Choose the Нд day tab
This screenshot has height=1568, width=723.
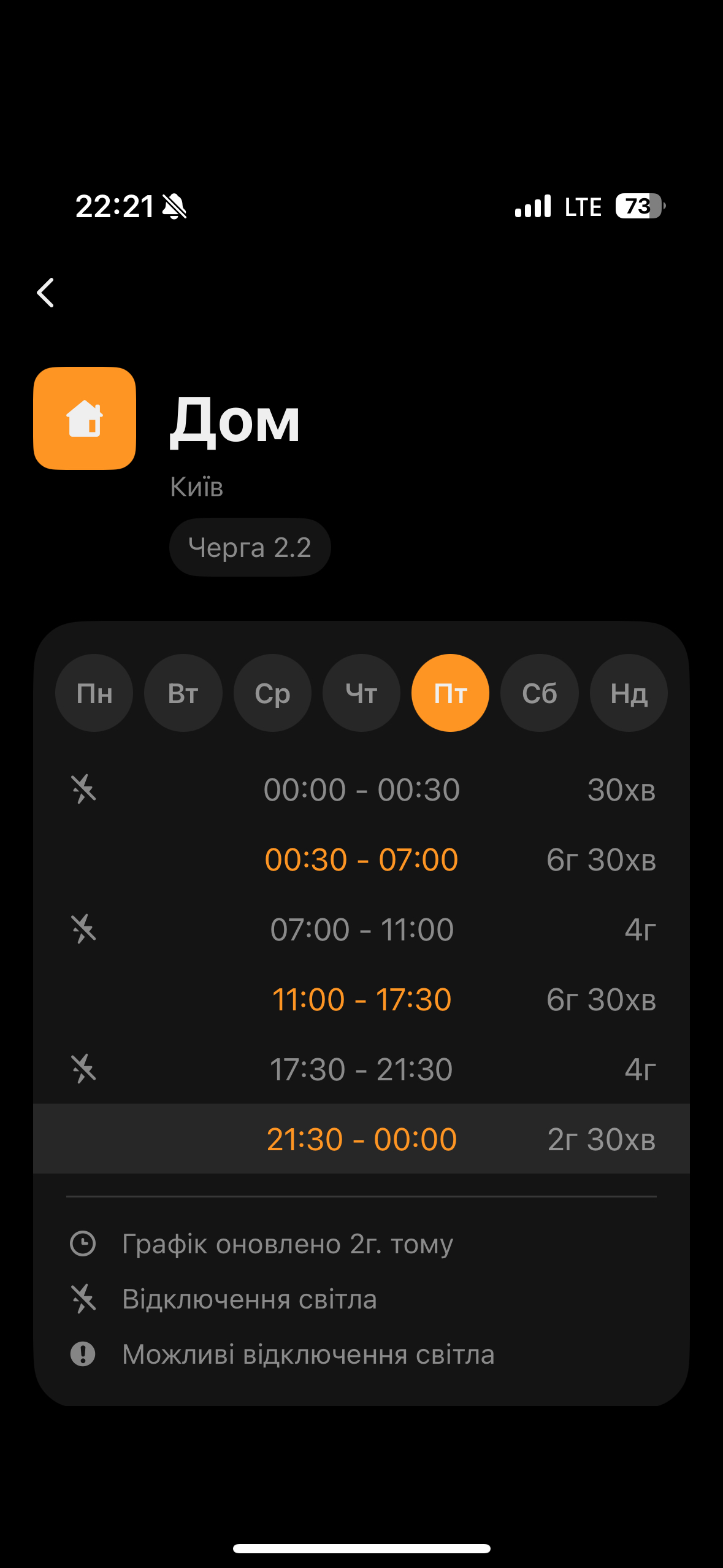[x=629, y=693]
